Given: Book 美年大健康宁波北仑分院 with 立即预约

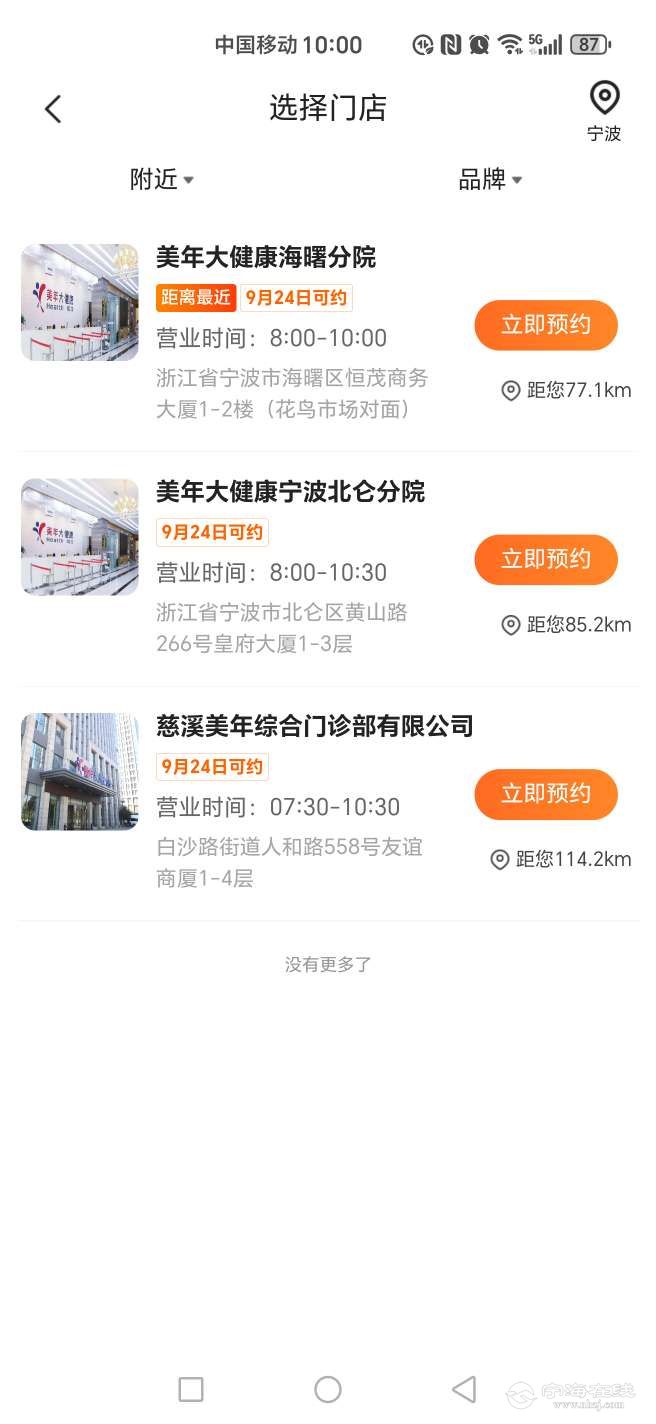Looking at the screenshot, I should point(545,559).
